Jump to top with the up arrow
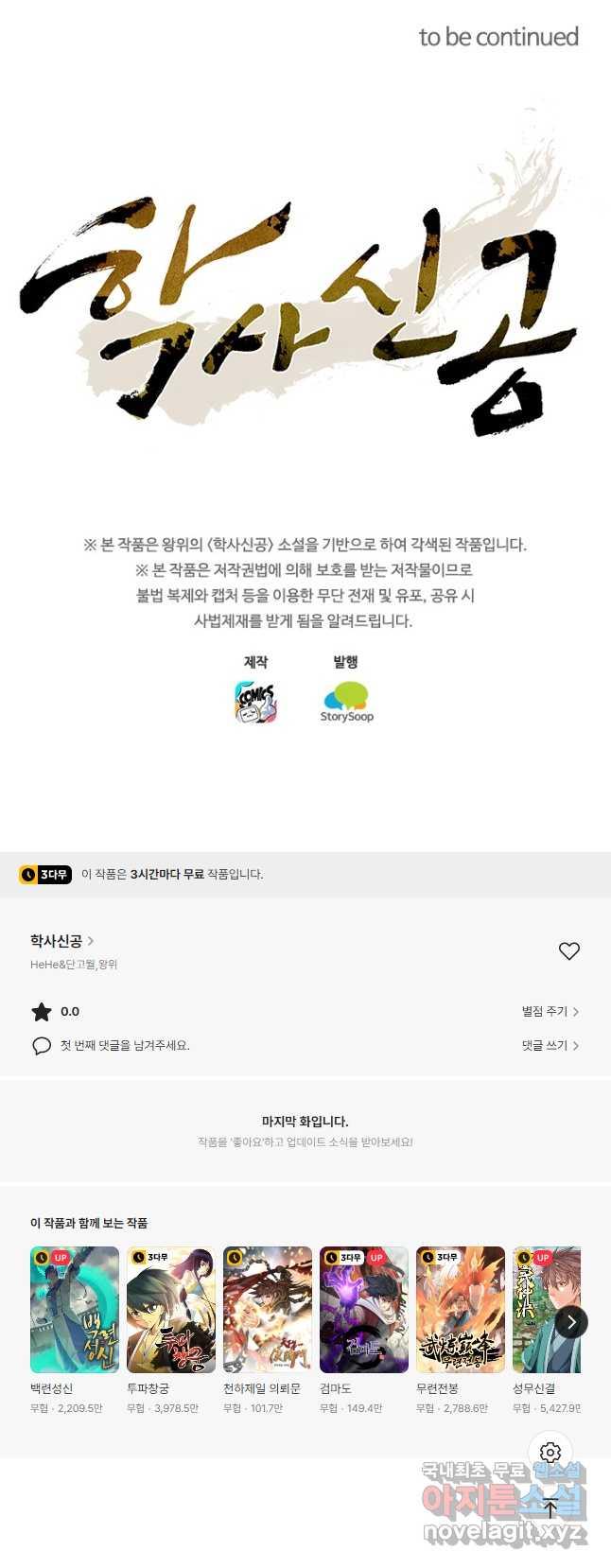Viewport: 611px width, 1568px height. point(550,1509)
